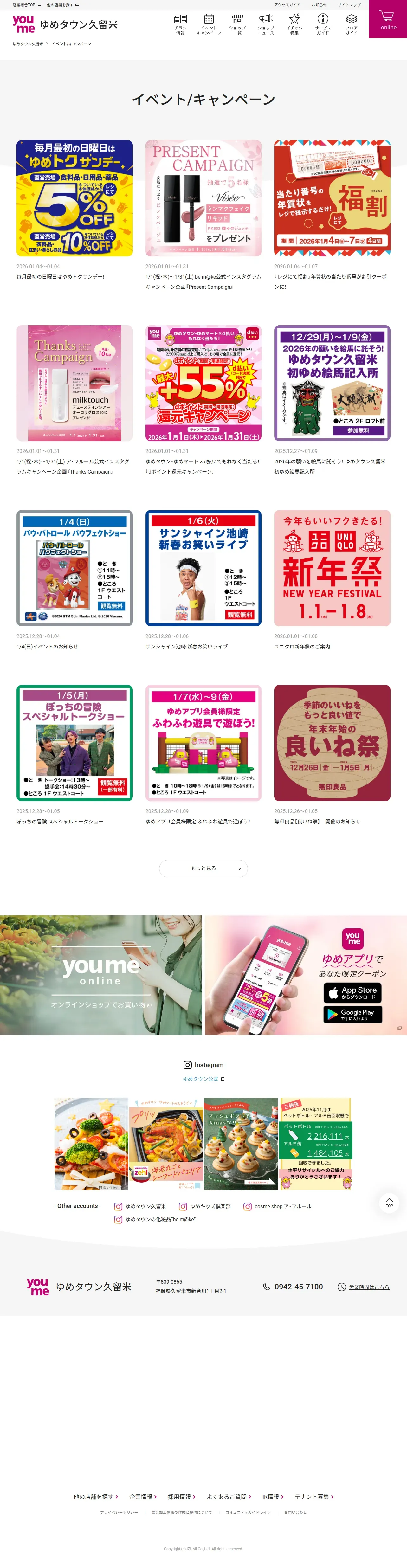Open the youme online shopping banner
The height and width of the screenshot is (1568, 407).
click(x=101, y=975)
